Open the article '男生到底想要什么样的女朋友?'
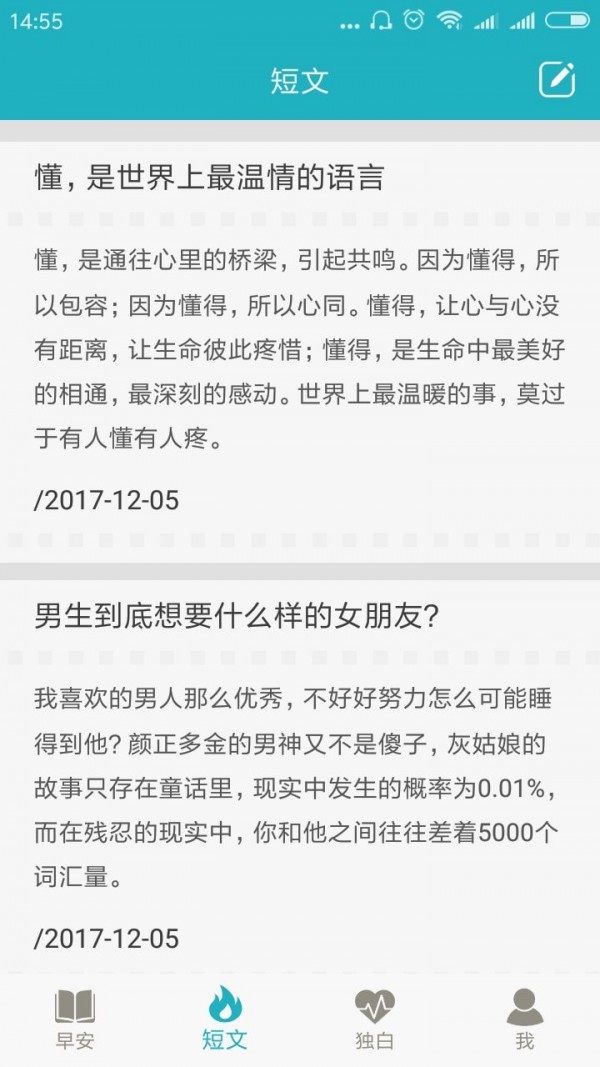The height and width of the screenshot is (1067, 600). 237,615
